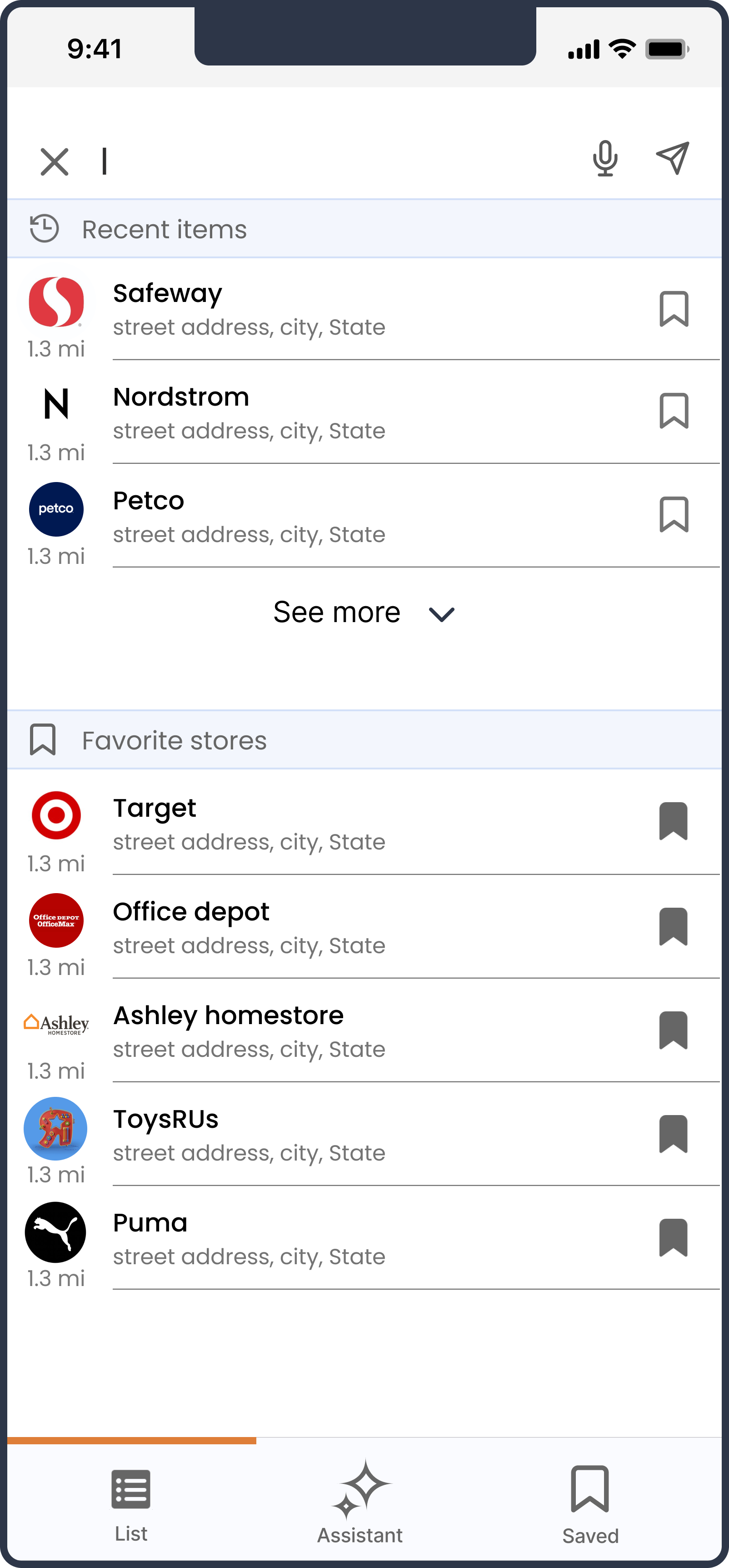
Task: Save Nordstrom to favorites
Action: pos(674,412)
